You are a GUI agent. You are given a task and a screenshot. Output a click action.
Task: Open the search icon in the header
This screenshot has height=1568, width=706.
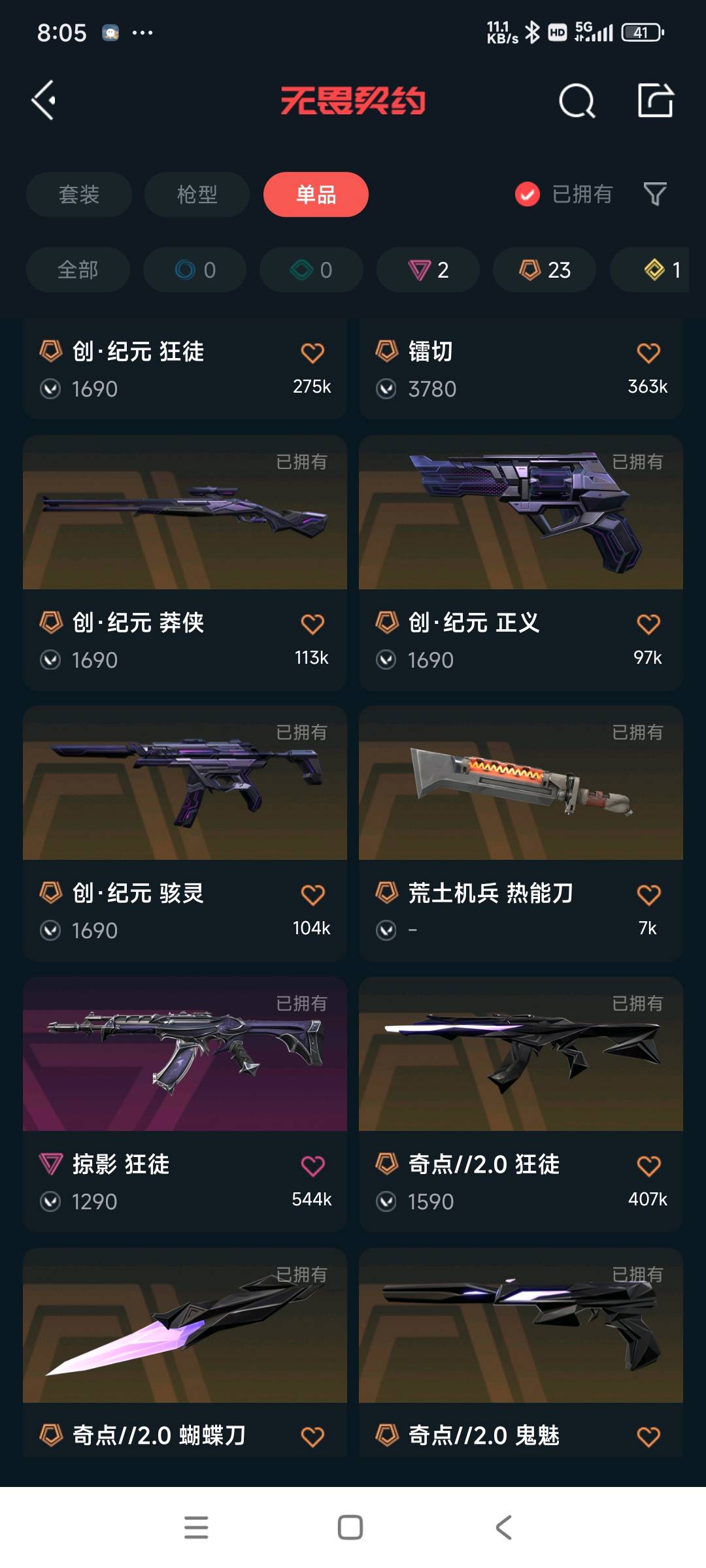tap(577, 101)
